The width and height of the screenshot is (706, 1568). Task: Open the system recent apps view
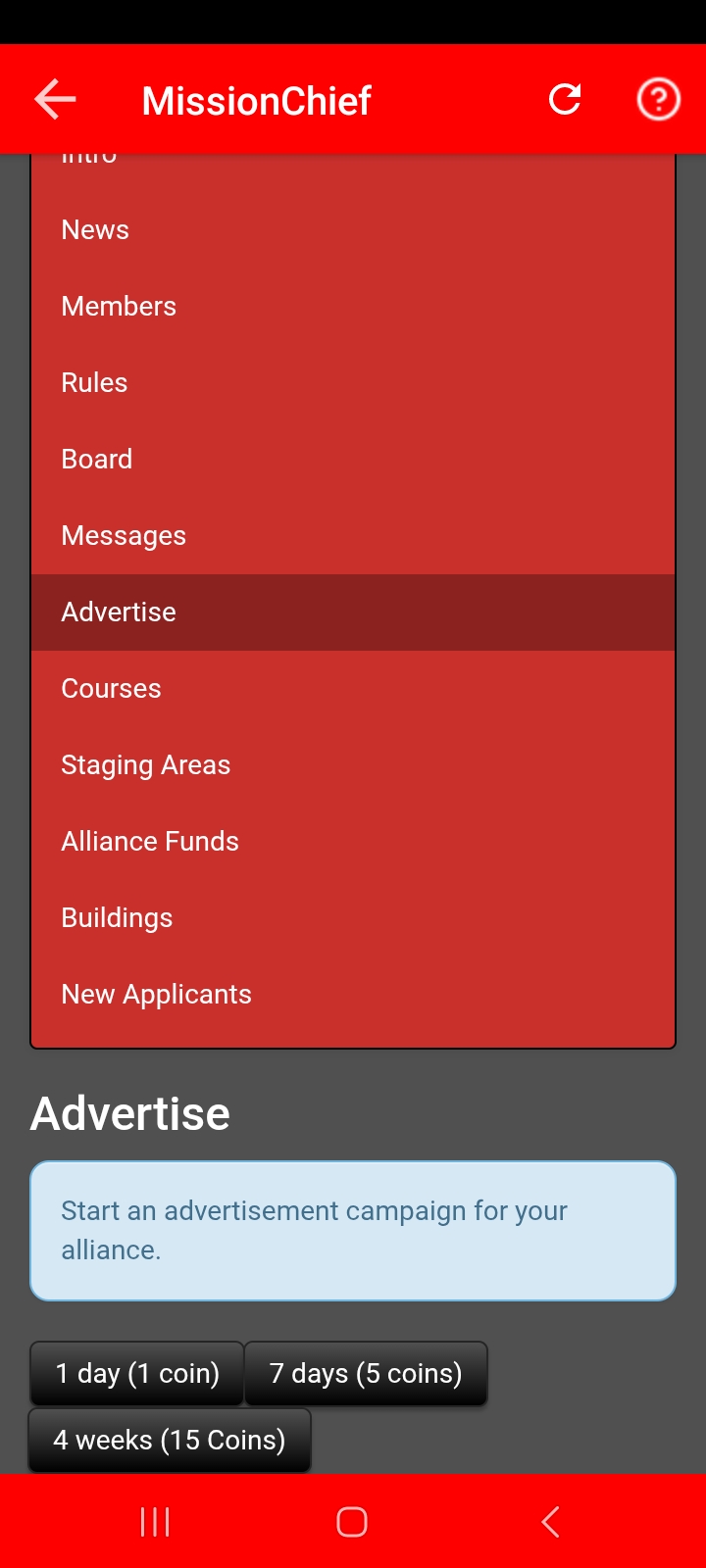coord(155,1522)
